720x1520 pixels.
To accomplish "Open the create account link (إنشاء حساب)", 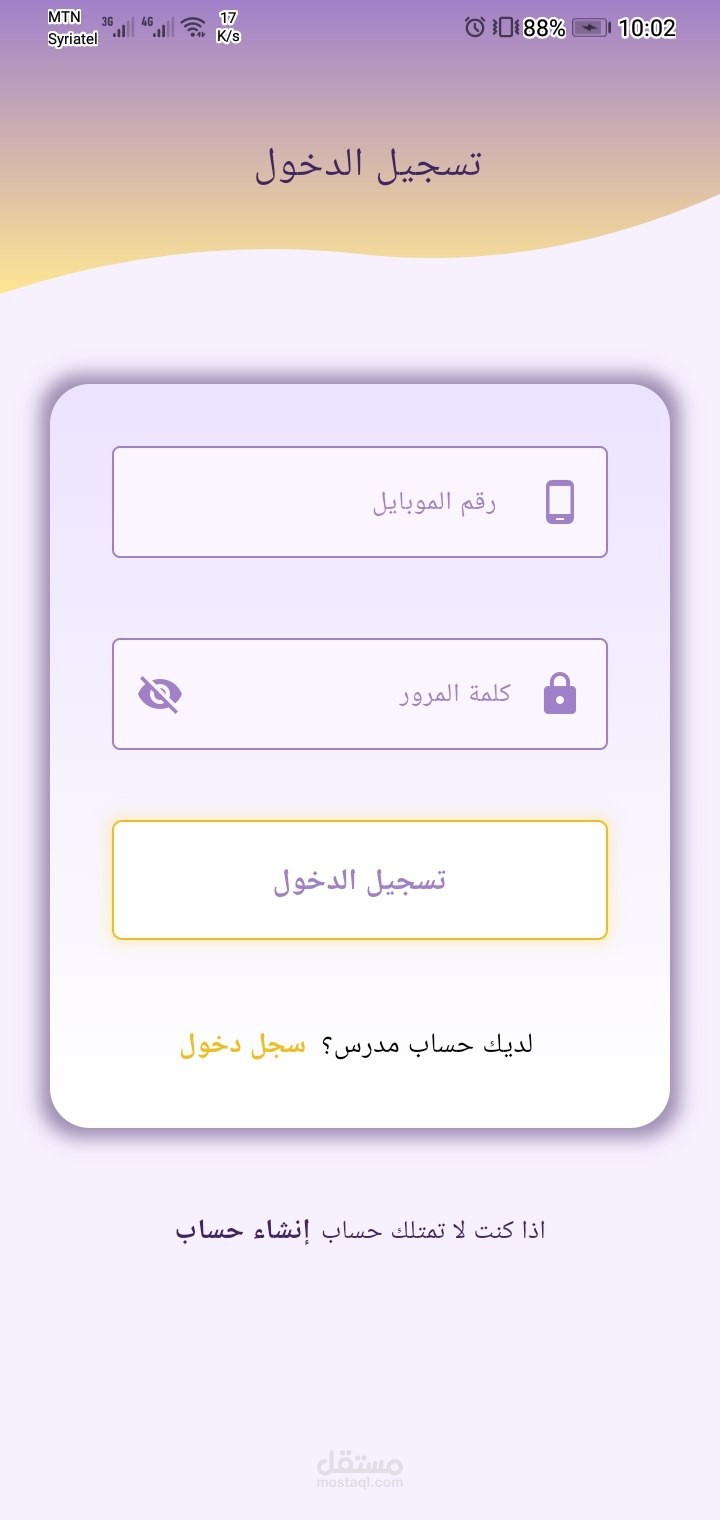I will pos(243,1230).
